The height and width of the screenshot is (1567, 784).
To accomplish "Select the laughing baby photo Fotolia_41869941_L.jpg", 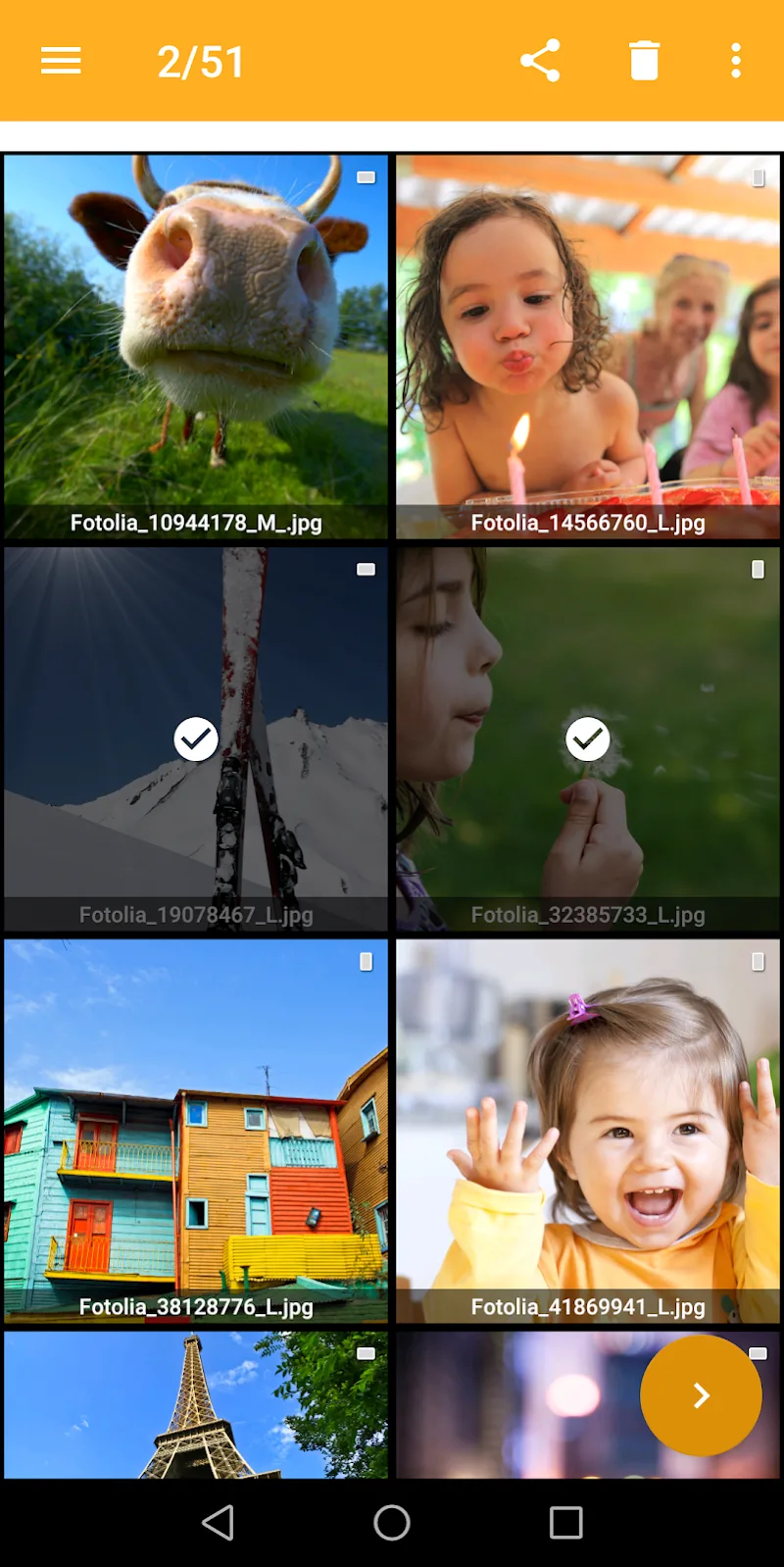I will pos(588,1128).
